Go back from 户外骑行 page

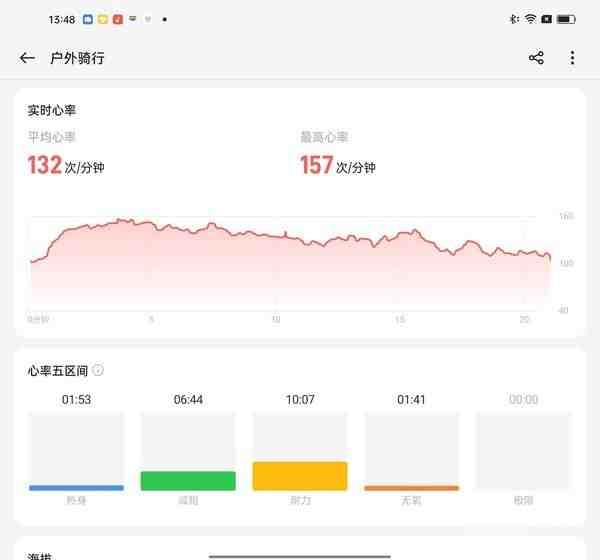tap(27, 58)
